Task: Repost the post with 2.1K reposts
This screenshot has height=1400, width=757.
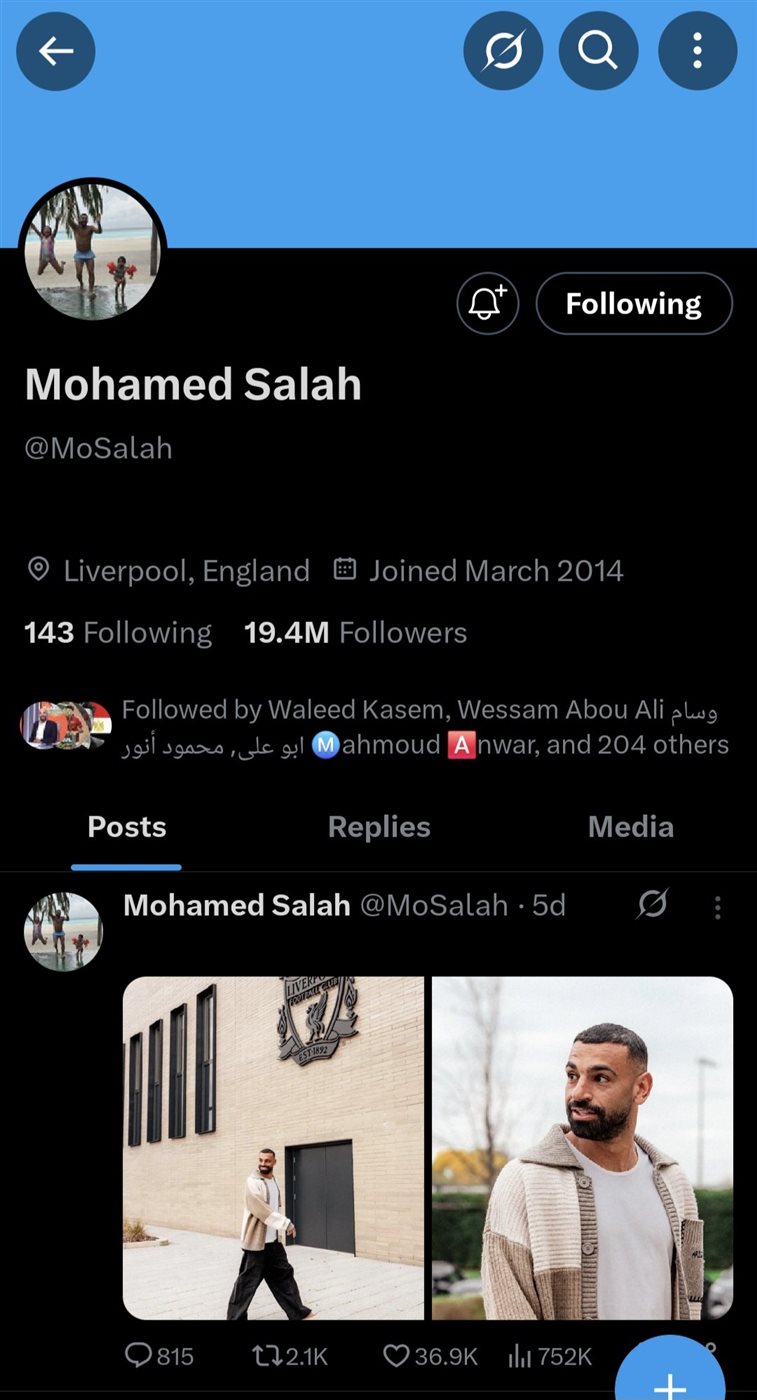Action: [x=290, y=1356]
